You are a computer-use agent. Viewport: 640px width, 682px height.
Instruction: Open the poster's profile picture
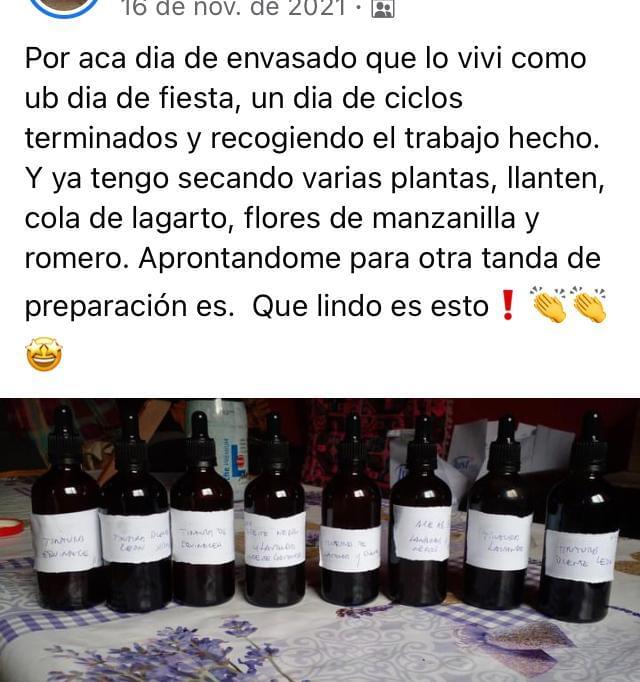coord(63,6)
